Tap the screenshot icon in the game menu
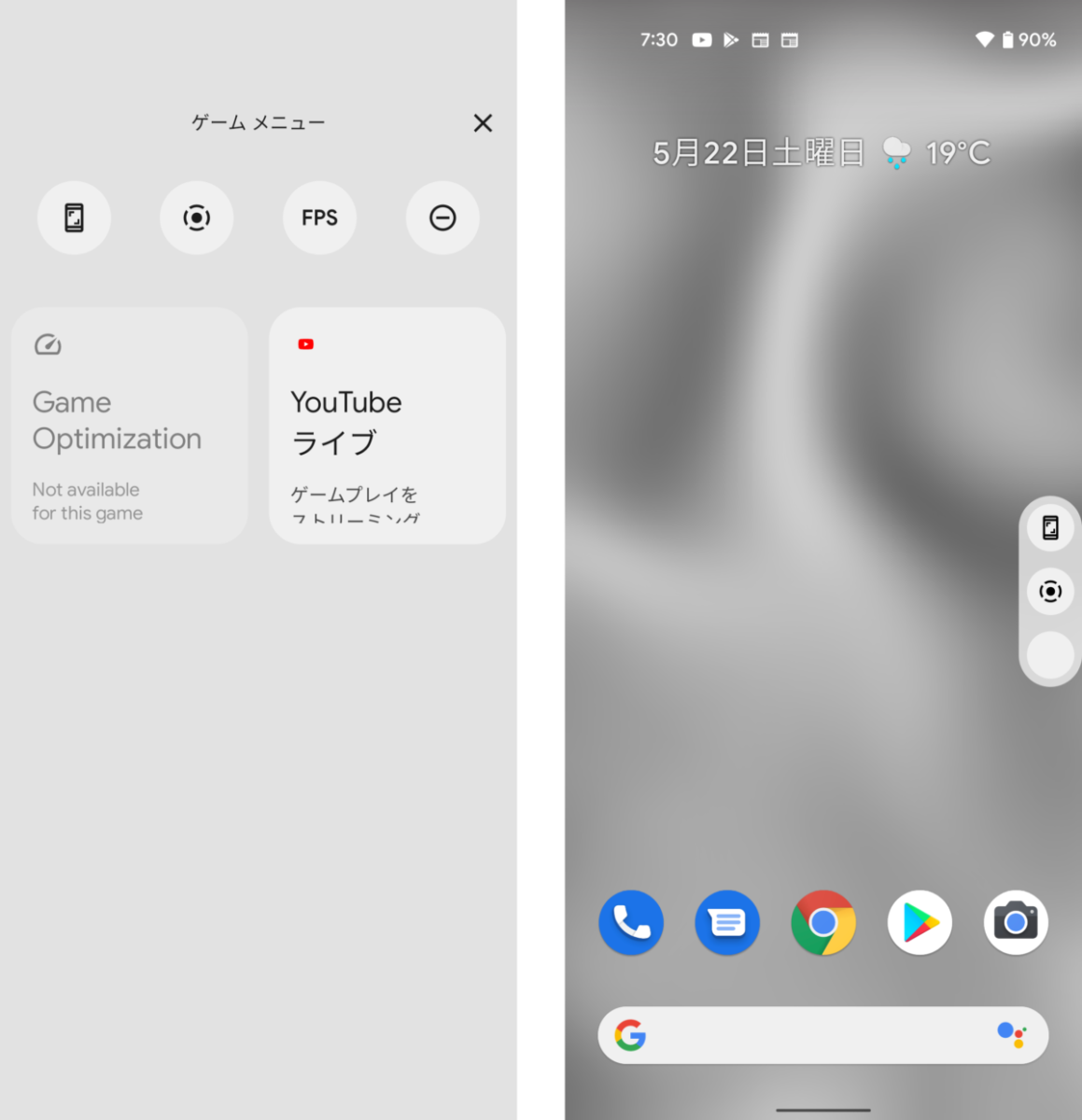This screenshot has height=1120, width=1082. coord(74,217)
